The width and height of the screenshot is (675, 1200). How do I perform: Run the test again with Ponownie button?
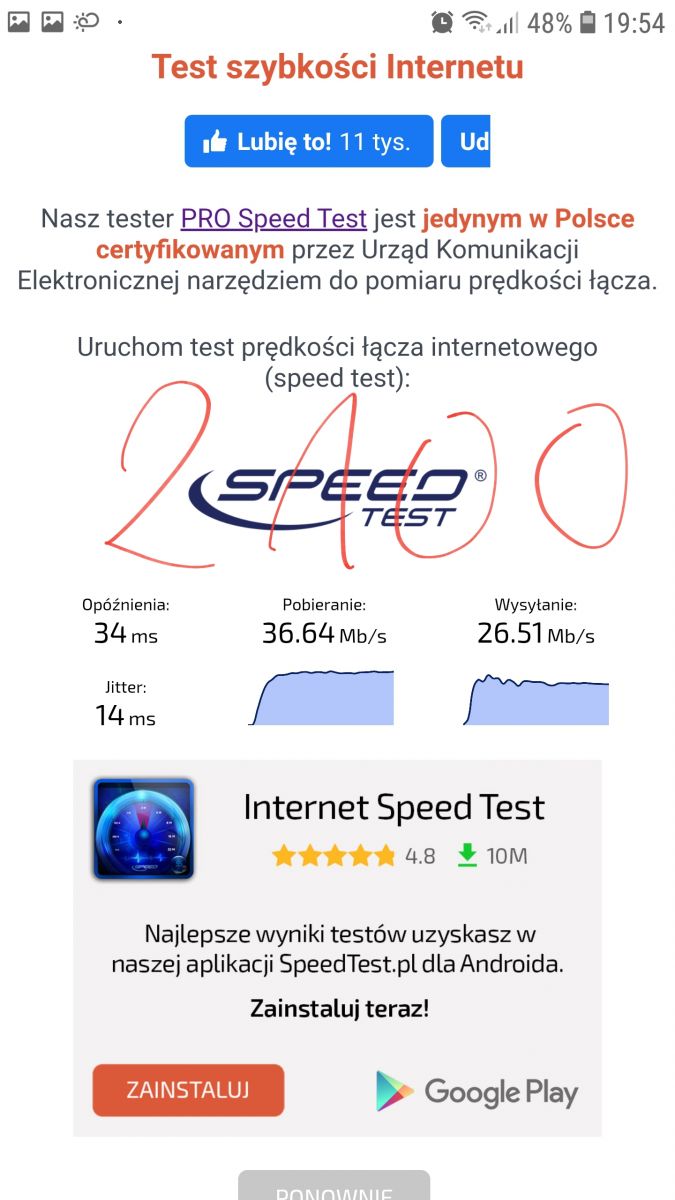[334, 1186]
